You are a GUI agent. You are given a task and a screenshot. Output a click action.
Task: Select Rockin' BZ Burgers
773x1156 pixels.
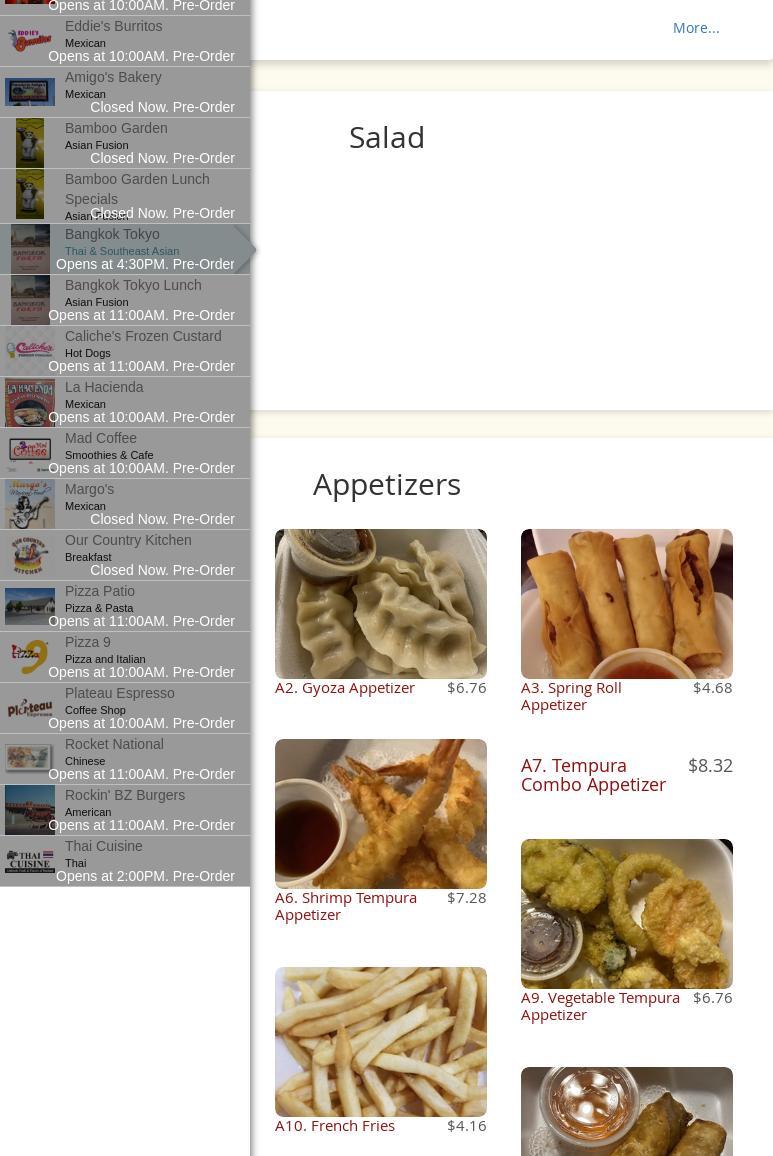(x=125, y=796)
